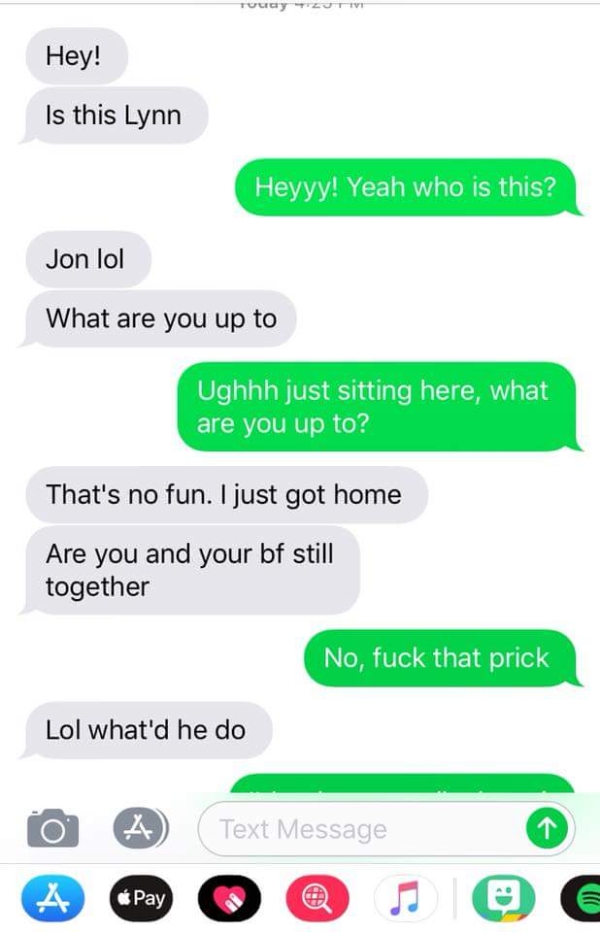
Task: Open the Spotify app
Action: click(582, 899)
